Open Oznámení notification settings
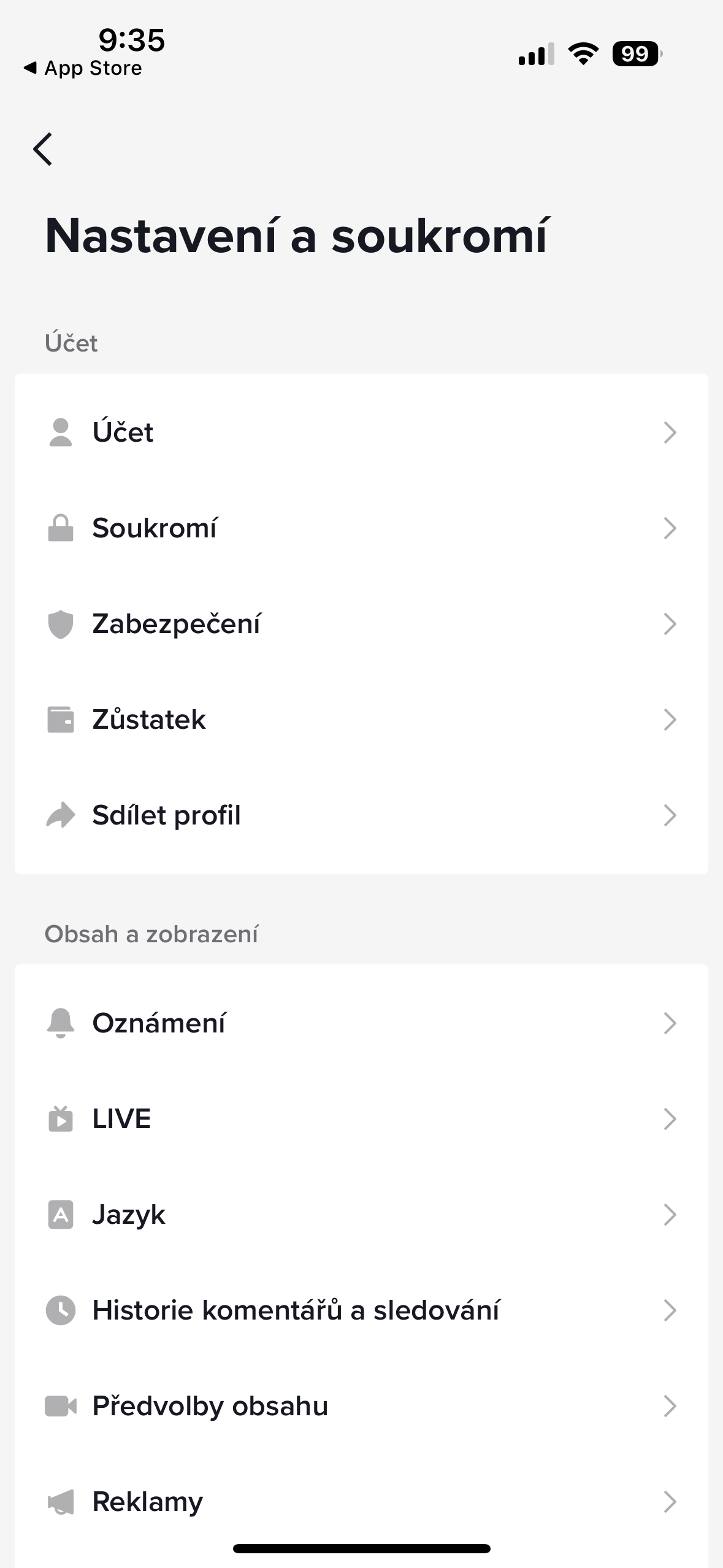723x1568 pixels. 361,1023
